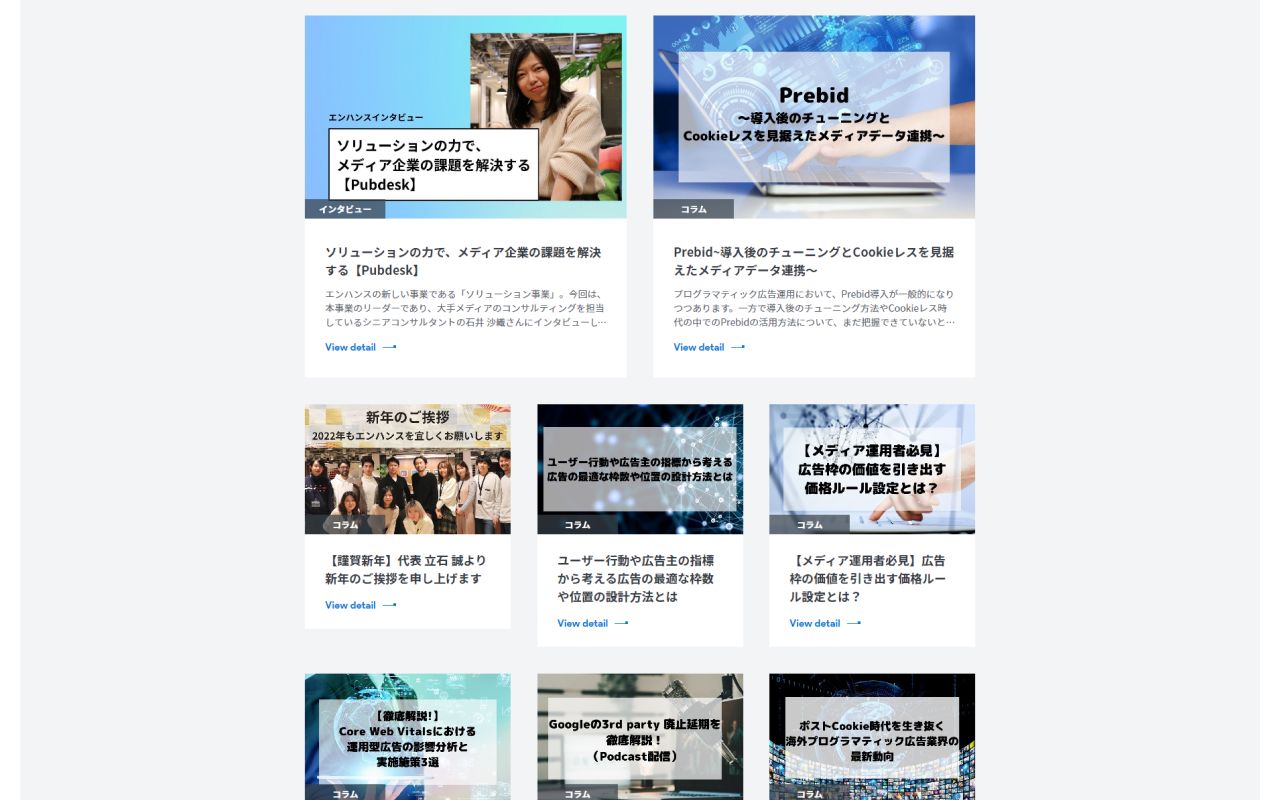Open the Pubdesk interview article card

click(x=465, y=117)
